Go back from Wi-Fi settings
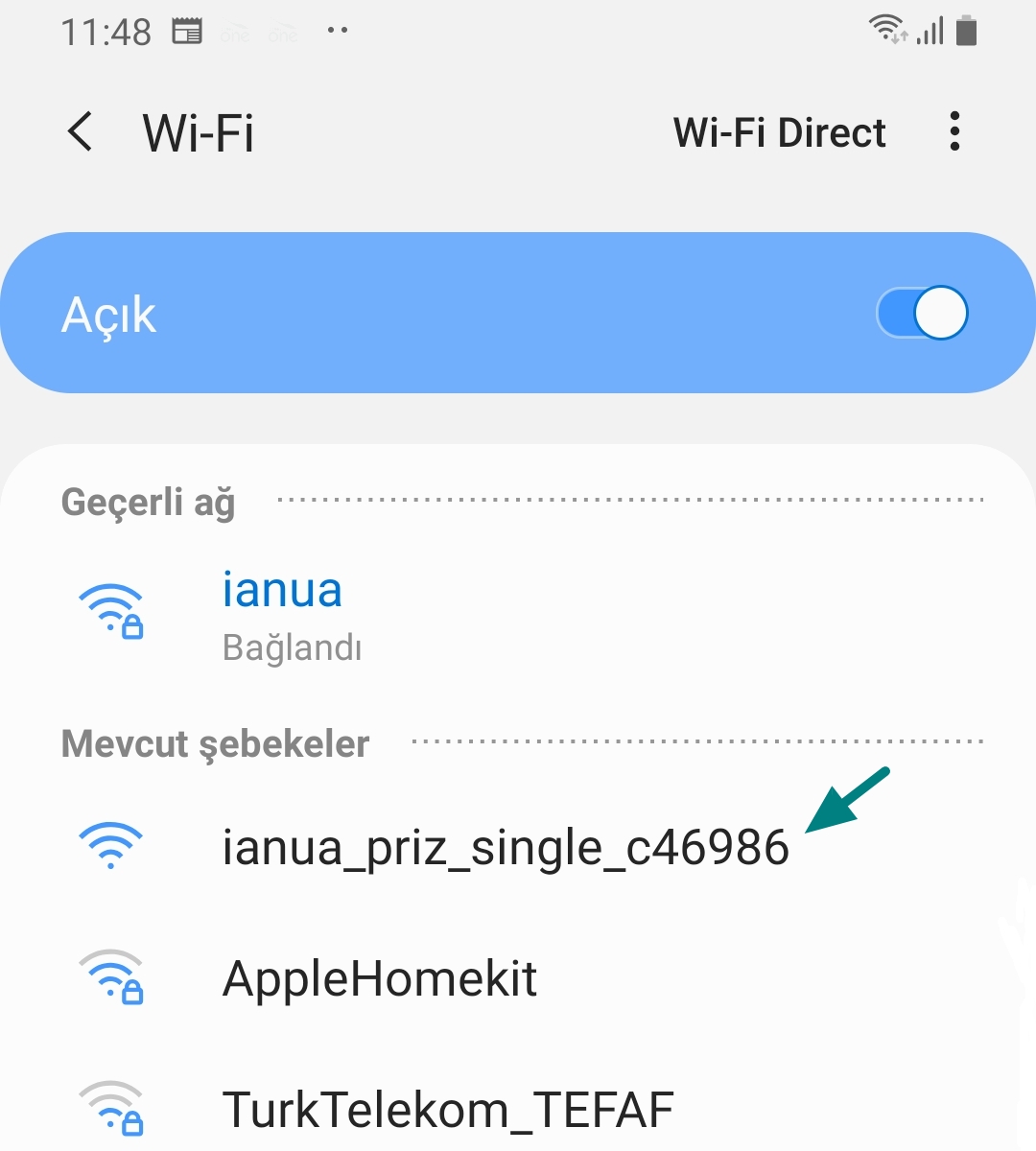Screen dimensions: 1036x1151 (x=82, y=131)
